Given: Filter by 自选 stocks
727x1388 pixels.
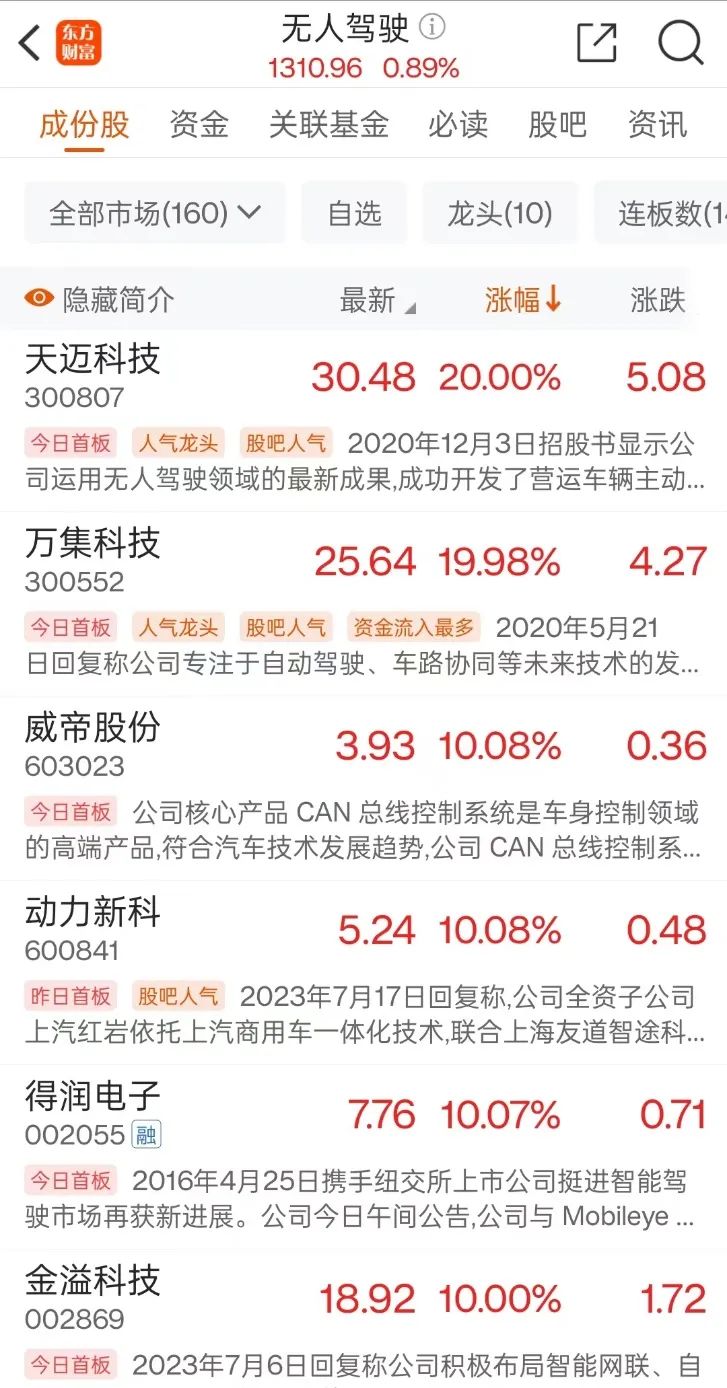Looking at the screenshot, I should coord(354,213).
